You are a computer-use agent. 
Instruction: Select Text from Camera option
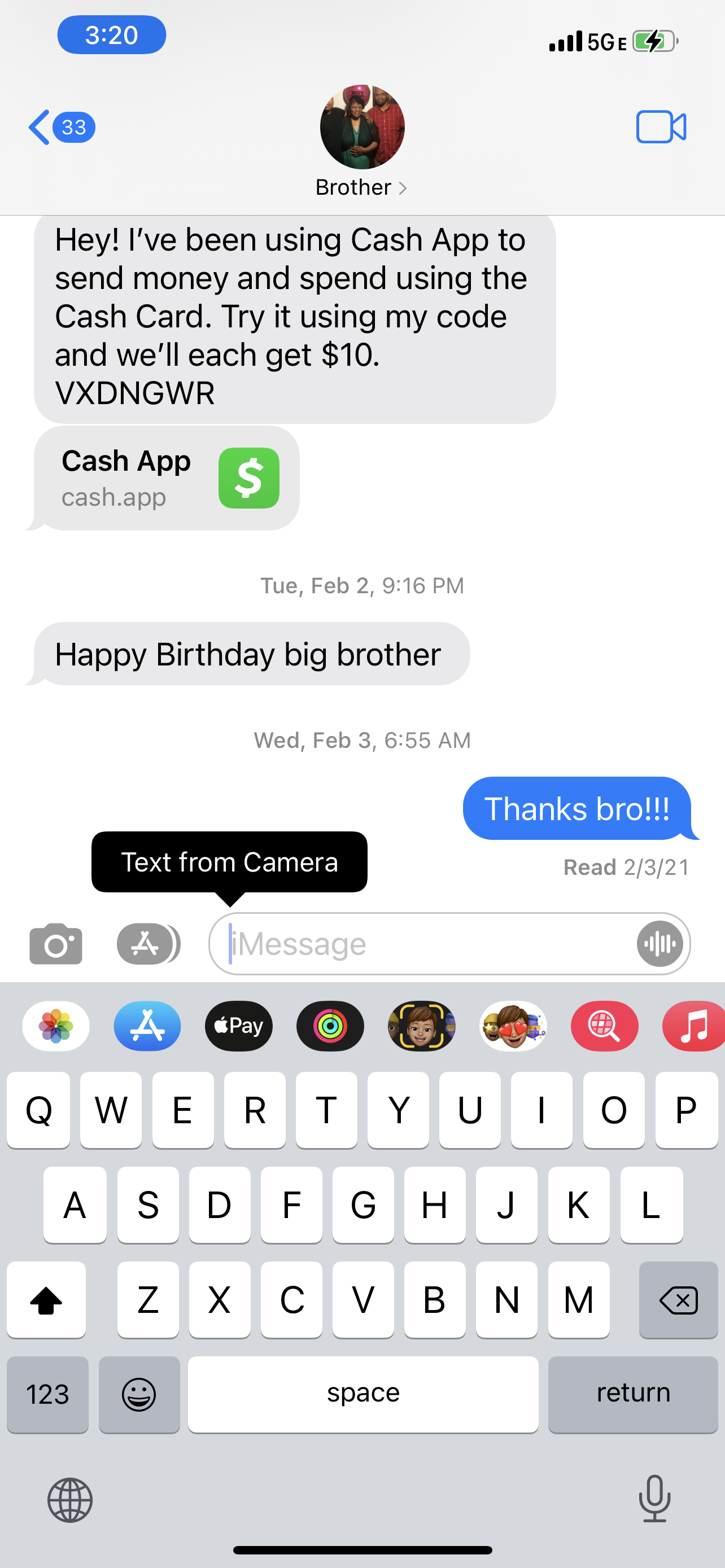[229, 862]
